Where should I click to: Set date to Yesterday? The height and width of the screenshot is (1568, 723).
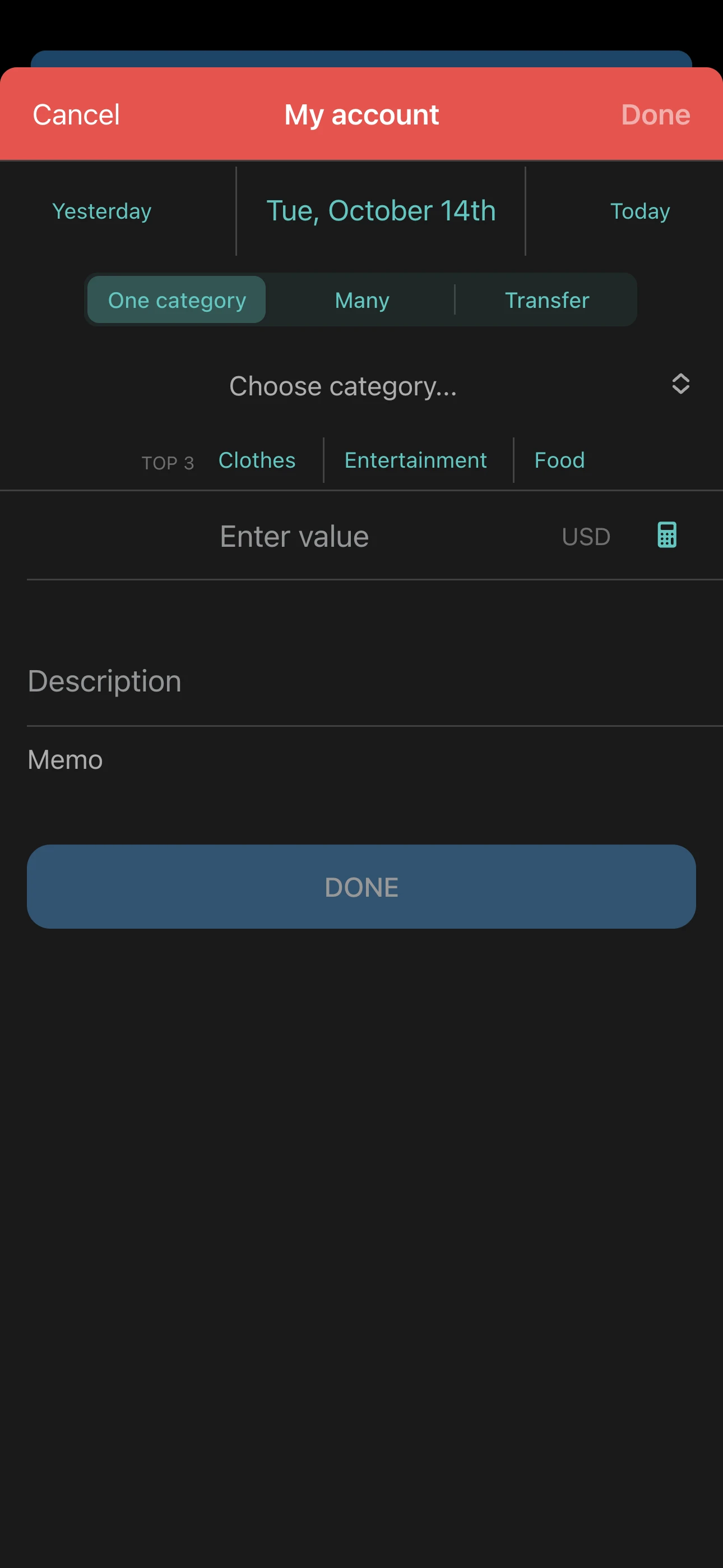[x=101, y=211]
